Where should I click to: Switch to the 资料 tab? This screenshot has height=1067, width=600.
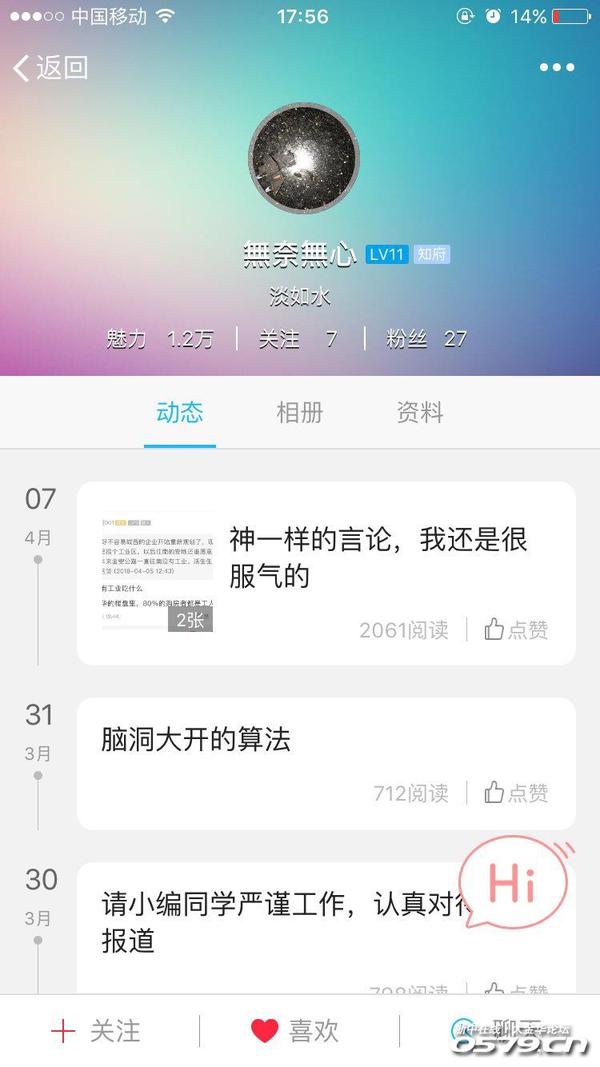(x=419, y=412)
